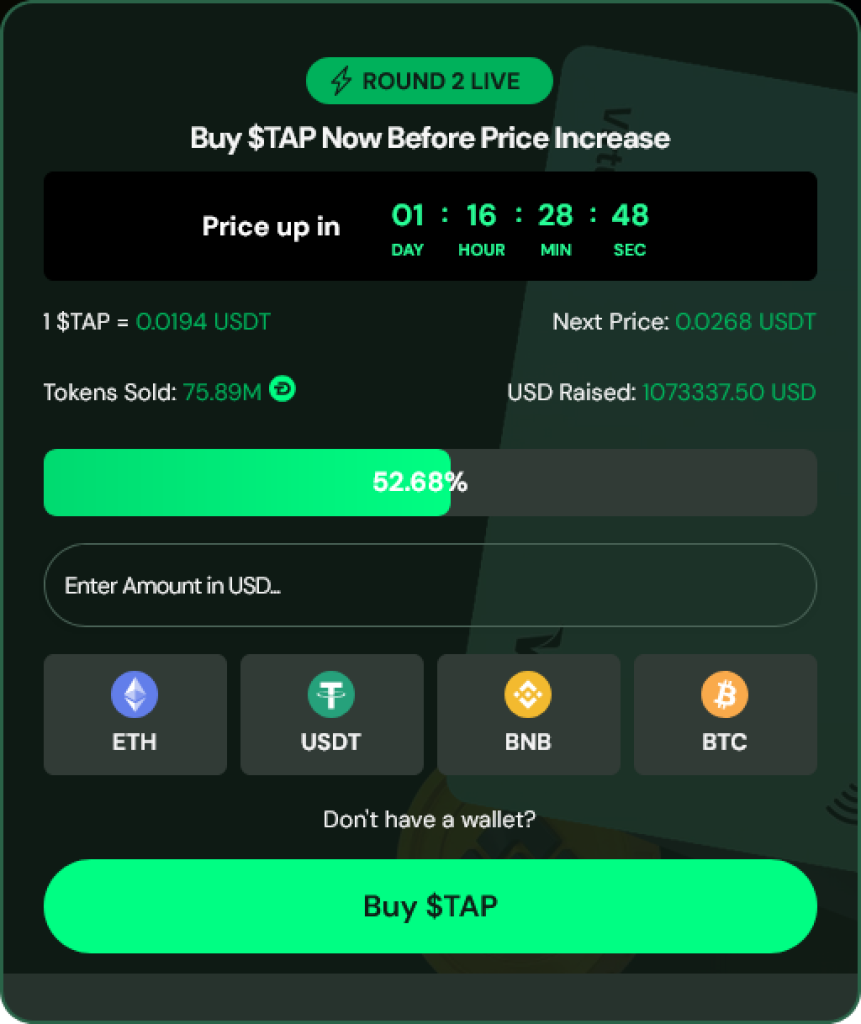
Task: Select BTC payment option
Action: point(725,714)
